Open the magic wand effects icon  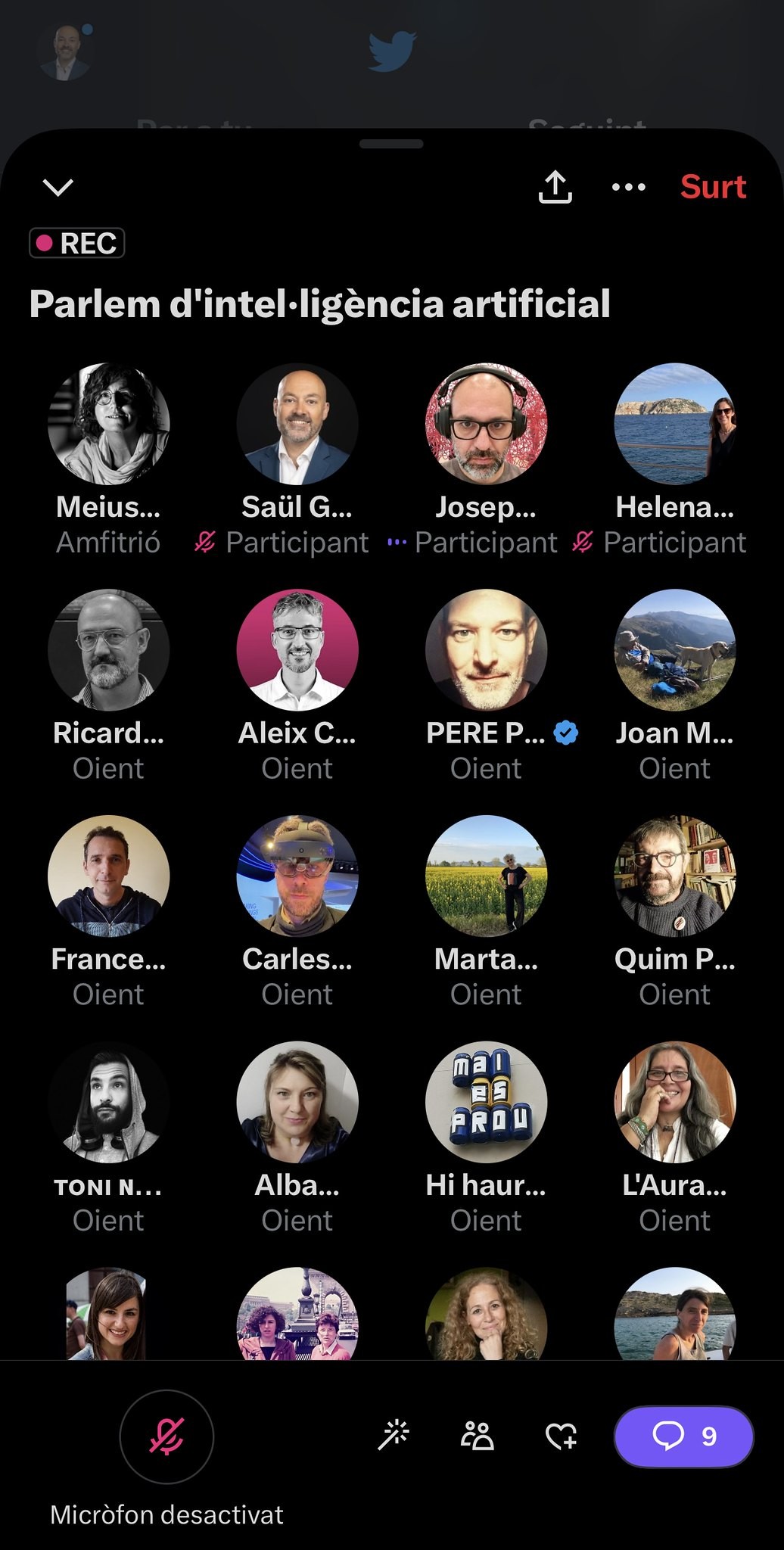(x=394, y=1435)
